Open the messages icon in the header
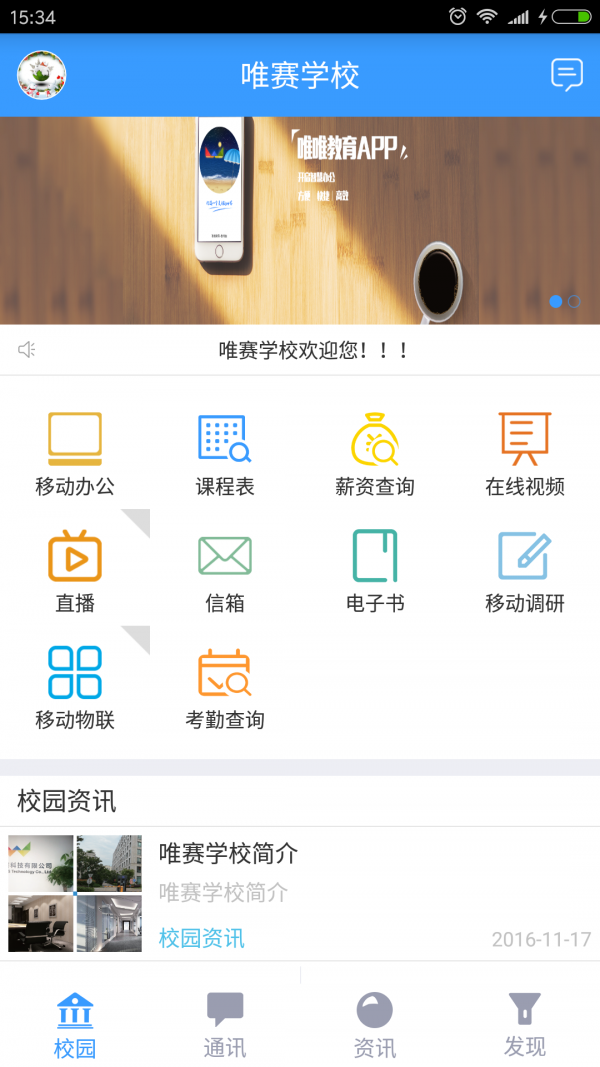This screenshot has width=600, height=1067. (x=566, y=75)
